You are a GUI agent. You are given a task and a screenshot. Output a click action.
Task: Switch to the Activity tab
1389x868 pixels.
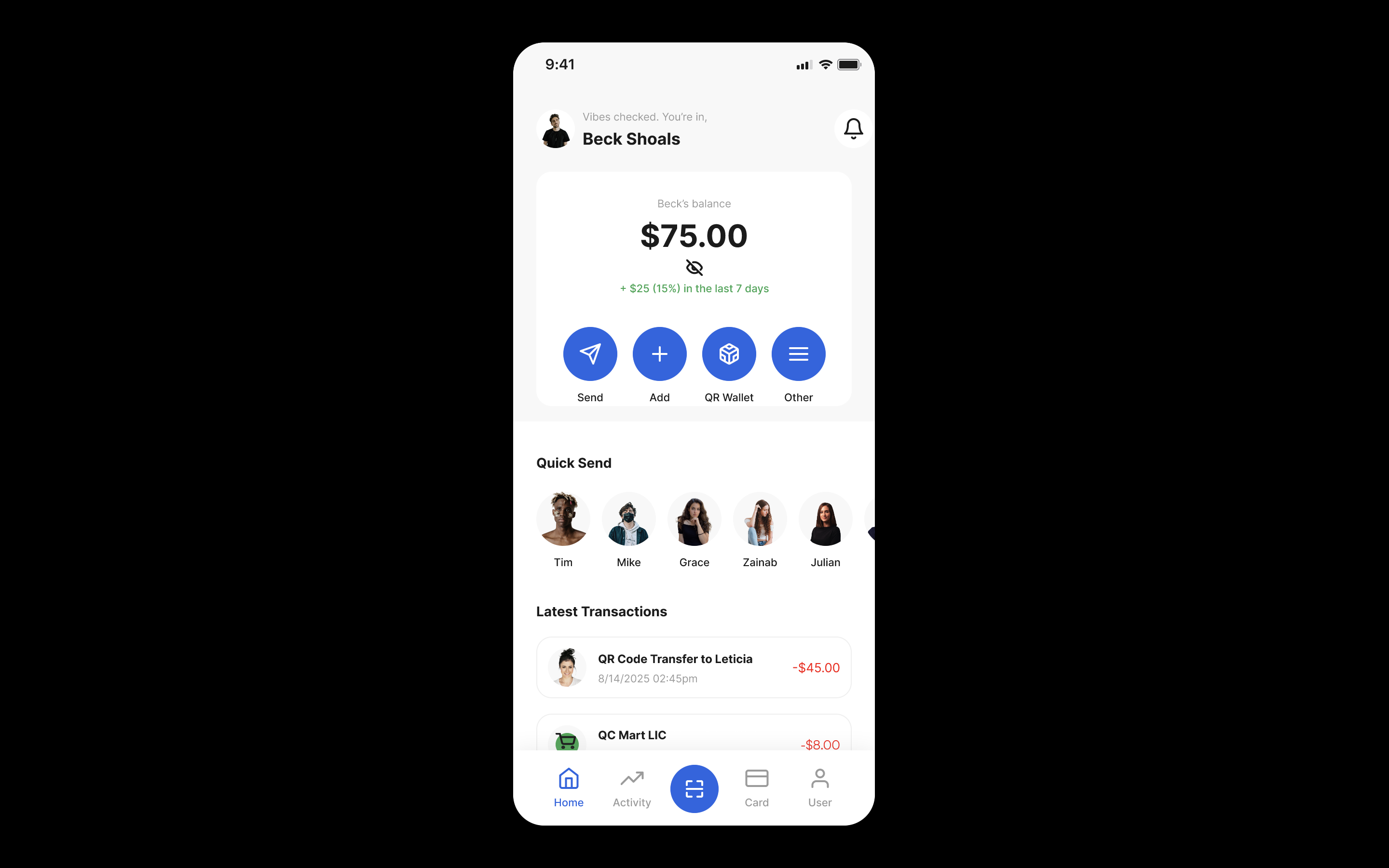(631, 787)
